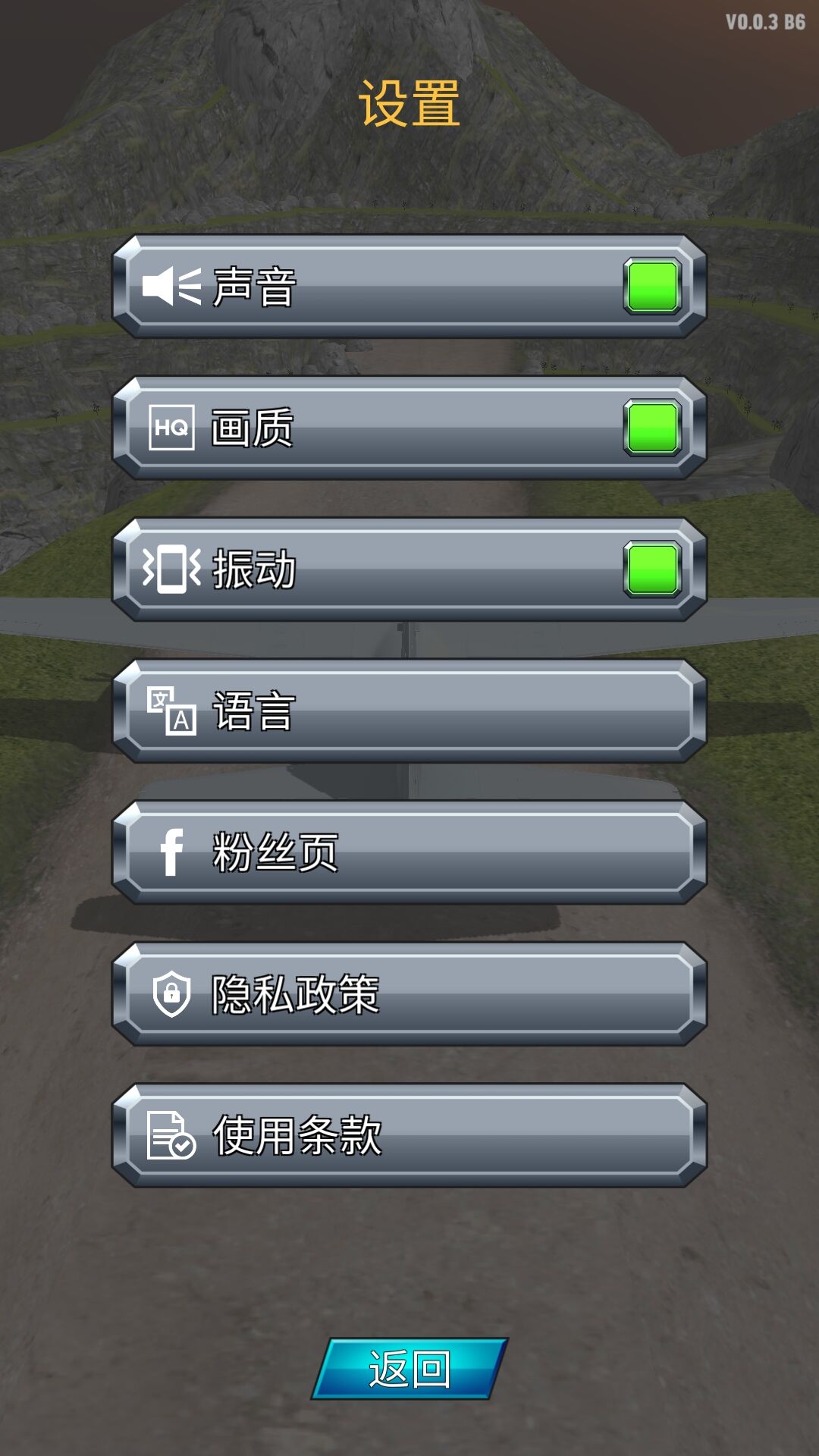Image resolution: width=819 pixels, height=1456 pixels.
Task: Open the 粉丝页 Facebook fan page
Action: [x=409, y=852]
